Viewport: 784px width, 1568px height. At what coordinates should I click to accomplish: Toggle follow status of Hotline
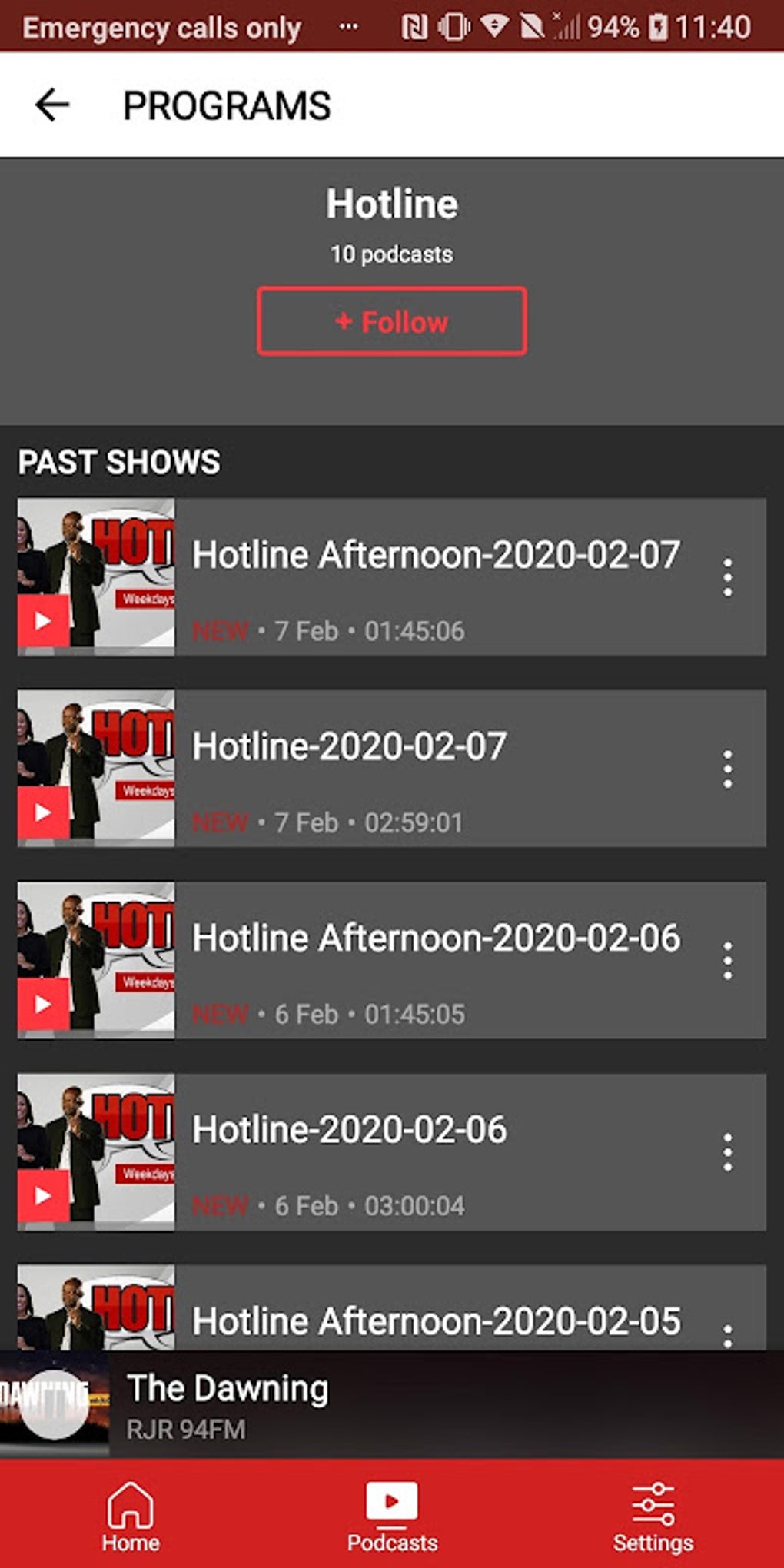click(x=391, y=321)
